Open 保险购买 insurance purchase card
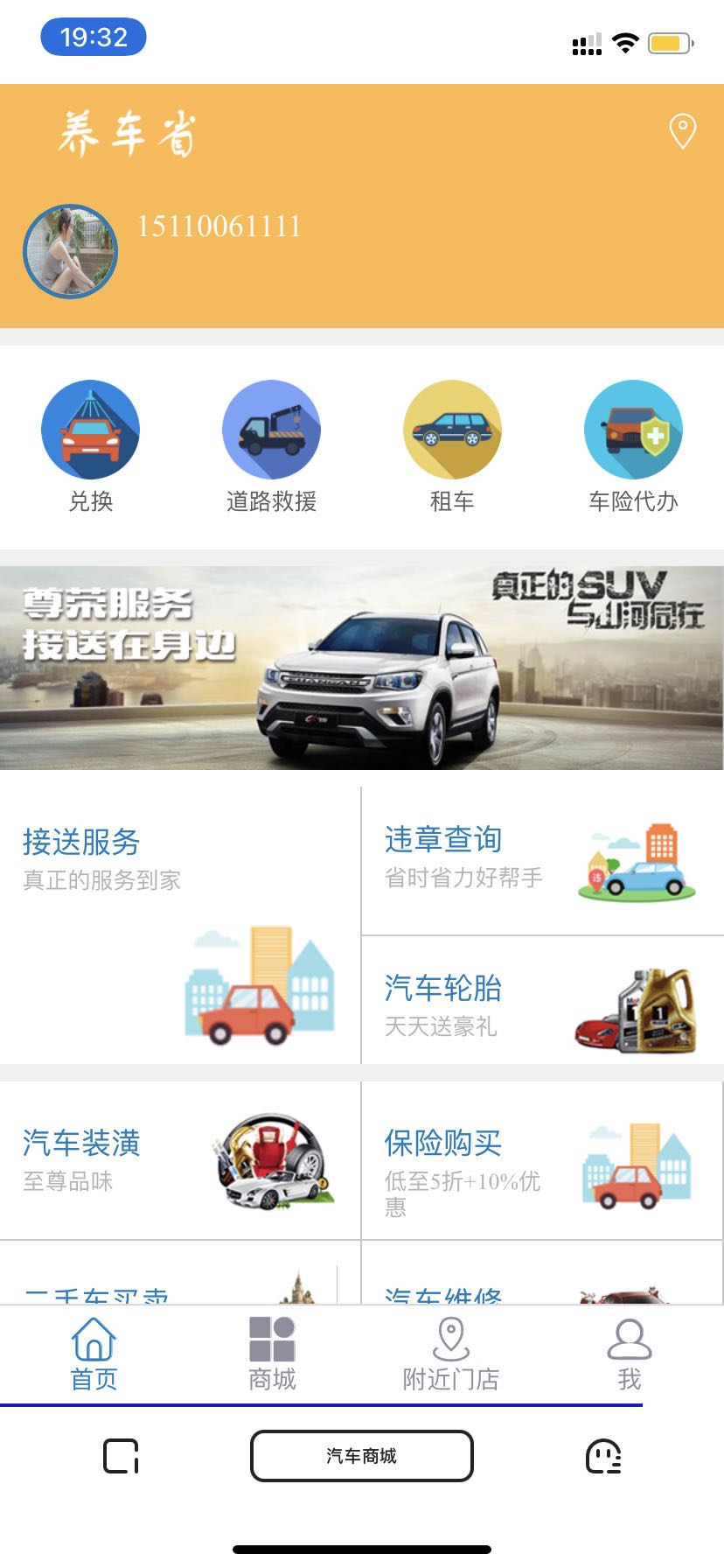The image size is (724, 1568). [x=542, y=1159]
